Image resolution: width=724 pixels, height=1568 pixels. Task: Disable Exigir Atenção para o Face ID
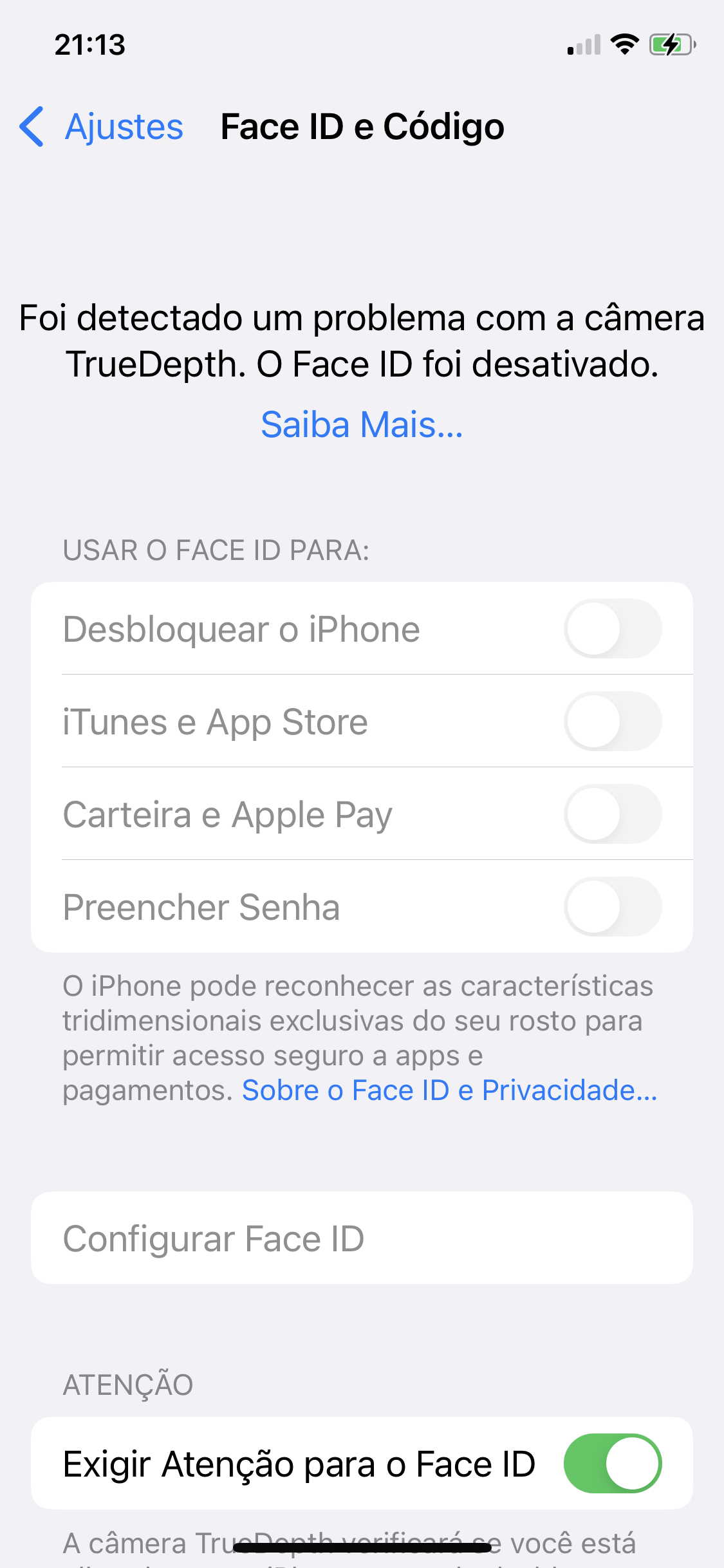[612, 1463]
